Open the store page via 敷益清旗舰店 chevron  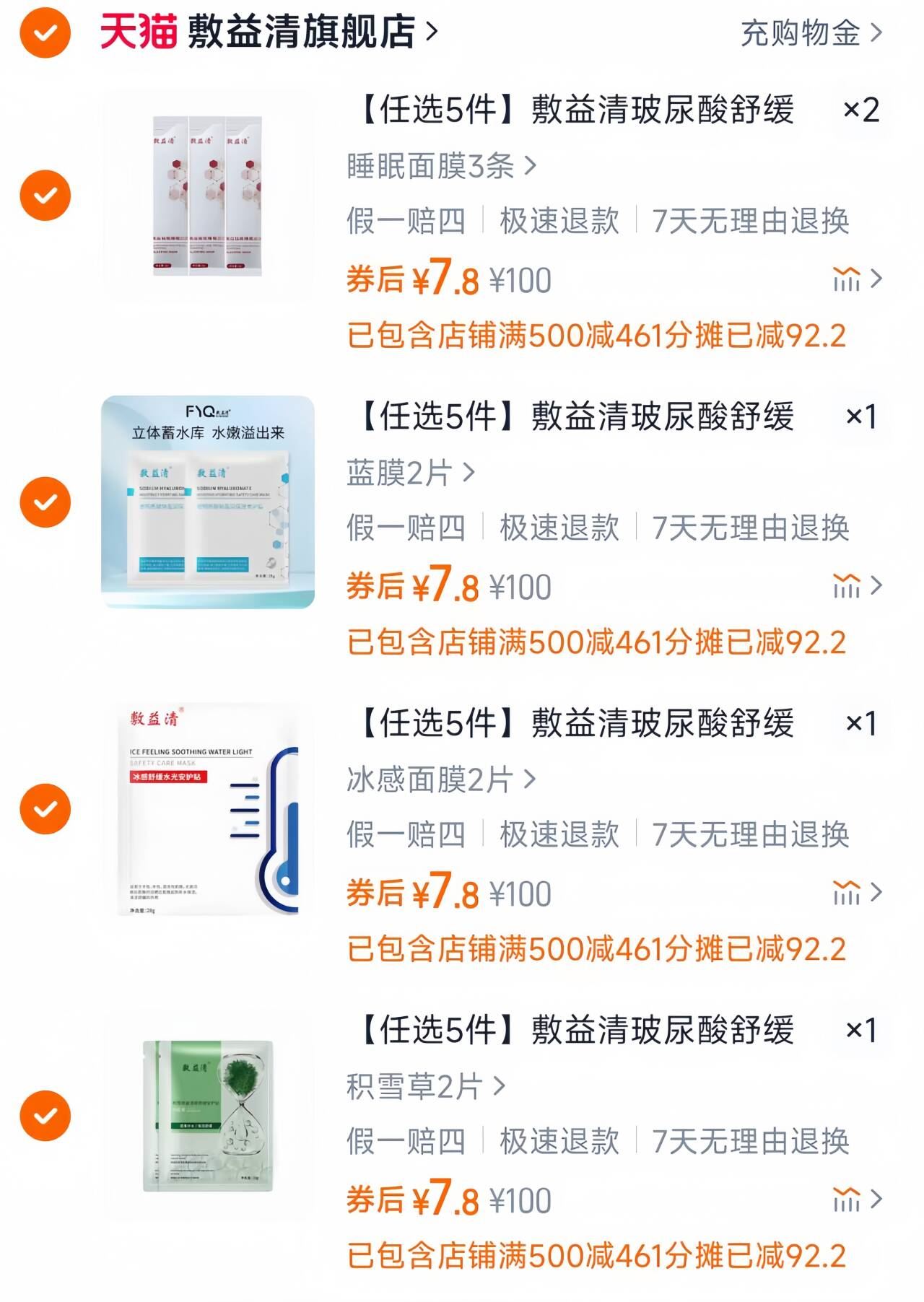coord(430,32)
